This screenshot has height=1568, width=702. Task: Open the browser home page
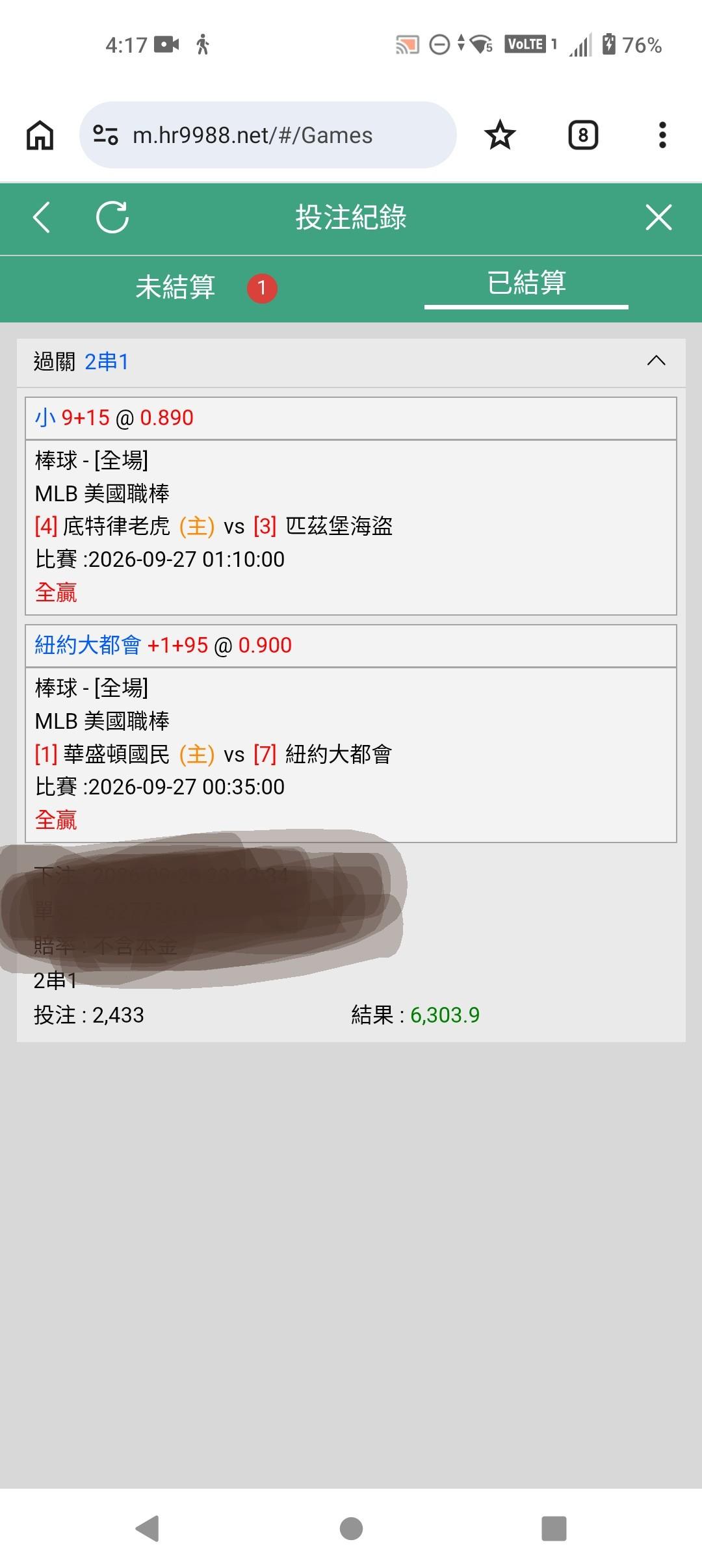pyautogui.click(x=40, y=135)
